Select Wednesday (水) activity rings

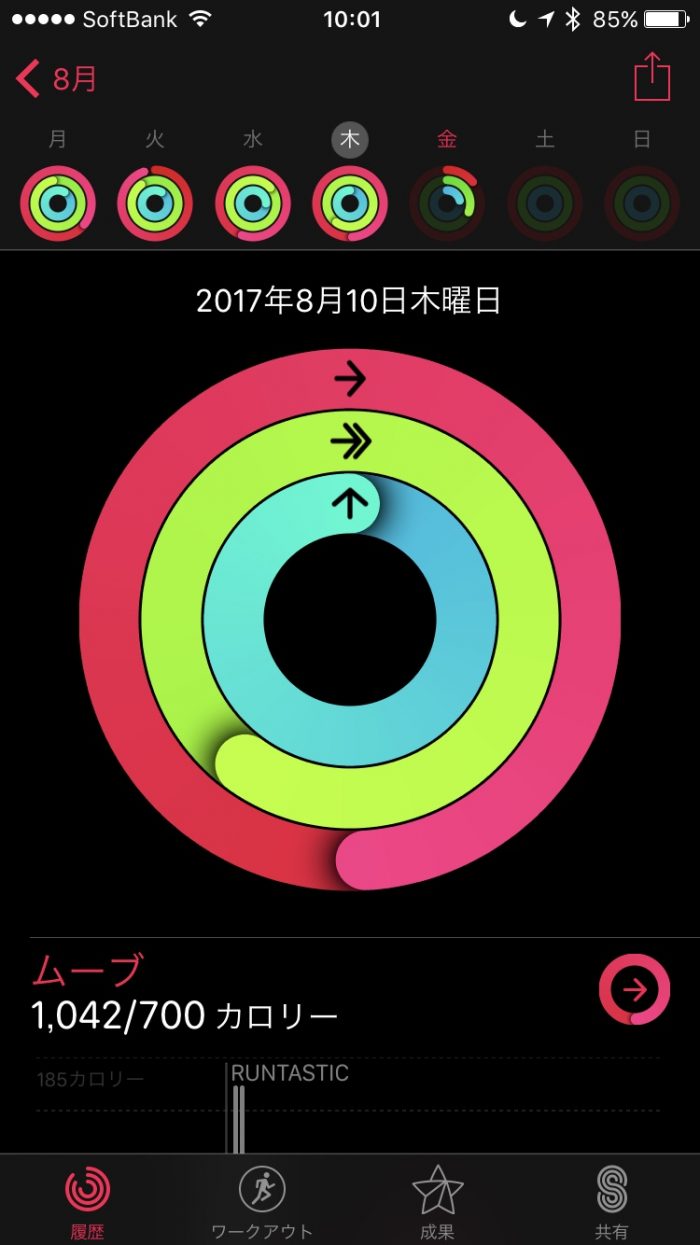click(x=253, y=203)
